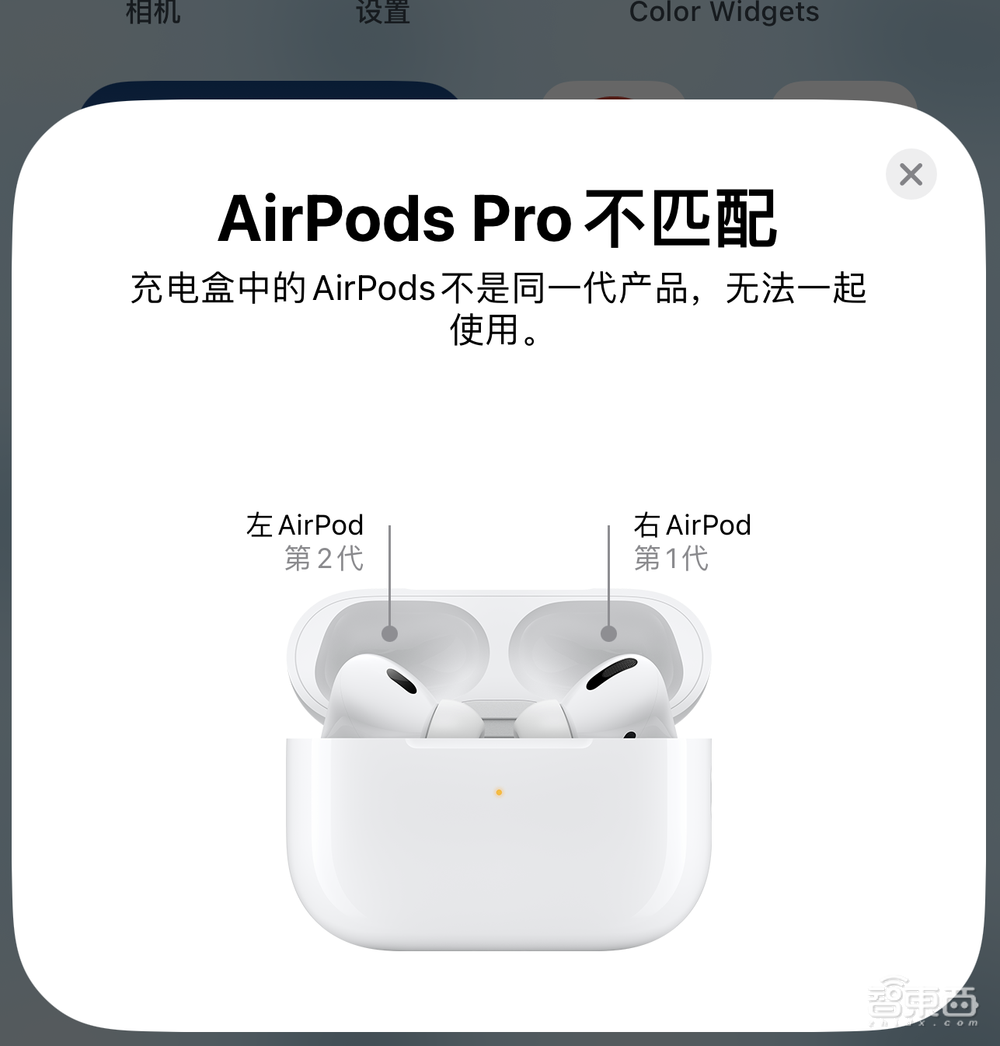Tap the AirPods Pro 不匹配 dialog title
This screenshot has width=1000, height=1046.
pyautogui.click(x=498, y=218)
